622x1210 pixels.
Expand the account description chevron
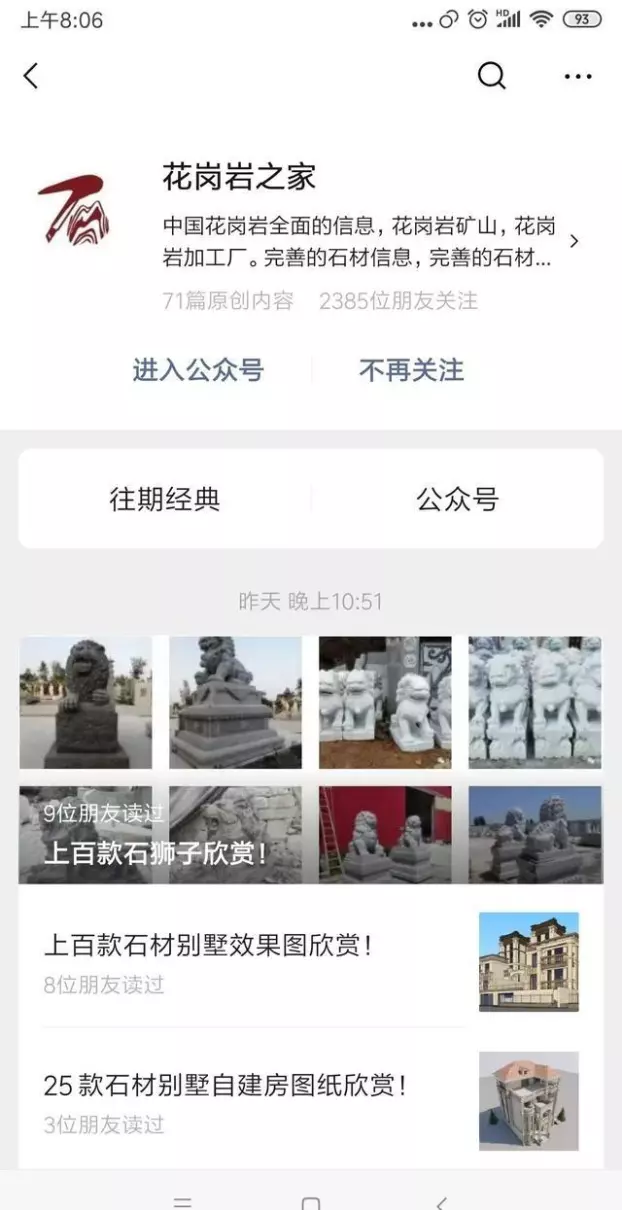pos(574,241)
